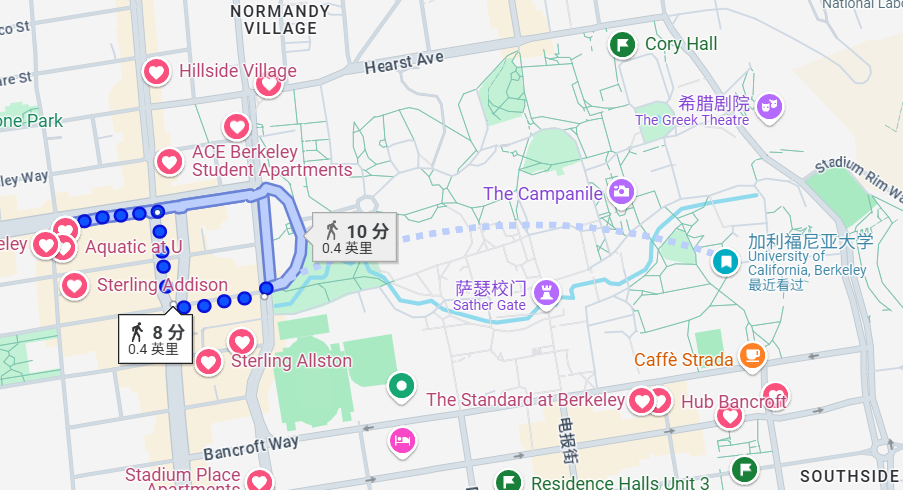The image size is (903, 490).
Task: Open the Hub Bancroft saved place
Action: point(659,402)
